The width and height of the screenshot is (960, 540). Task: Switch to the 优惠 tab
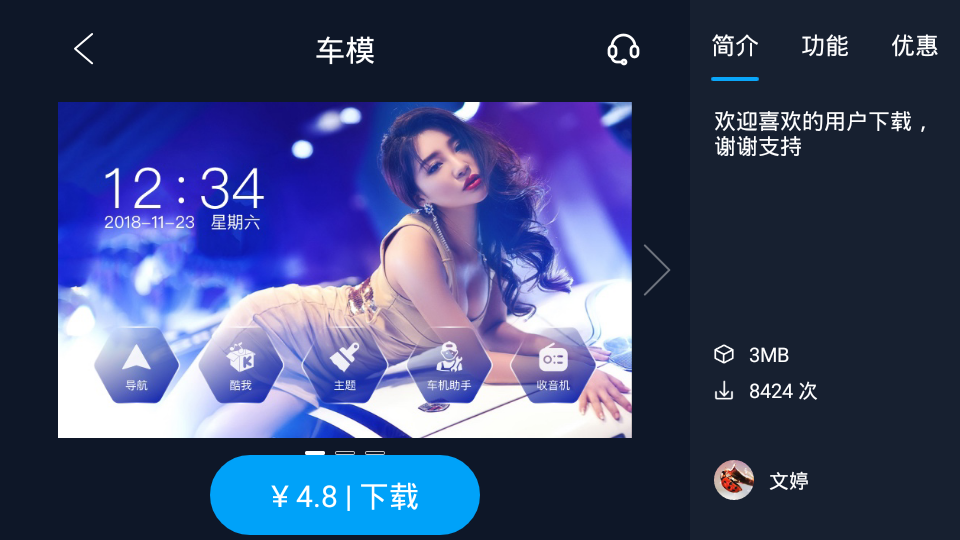pyautogui.click(x=914, y=46)
